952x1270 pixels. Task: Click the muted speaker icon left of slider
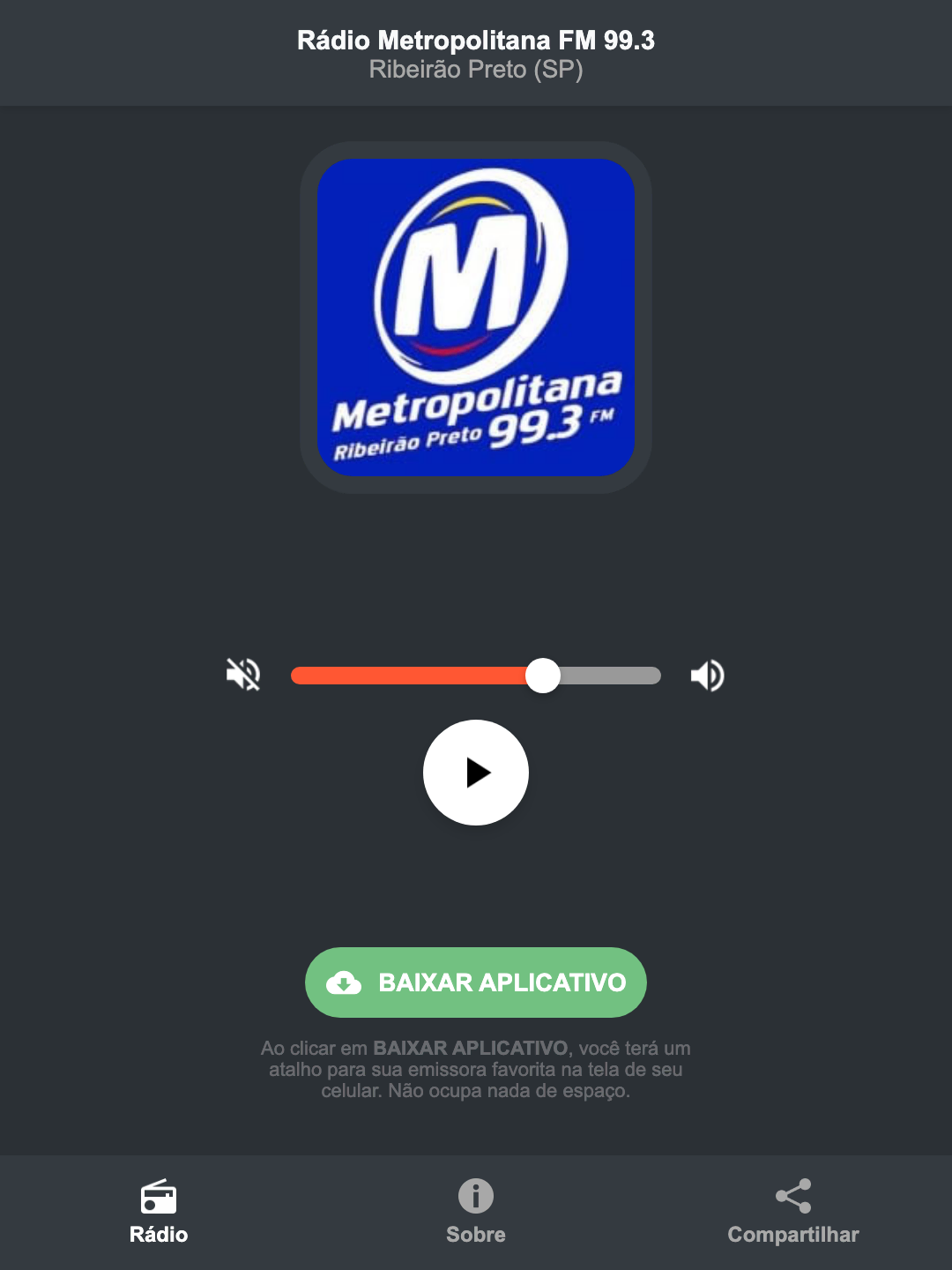[242, 675]
